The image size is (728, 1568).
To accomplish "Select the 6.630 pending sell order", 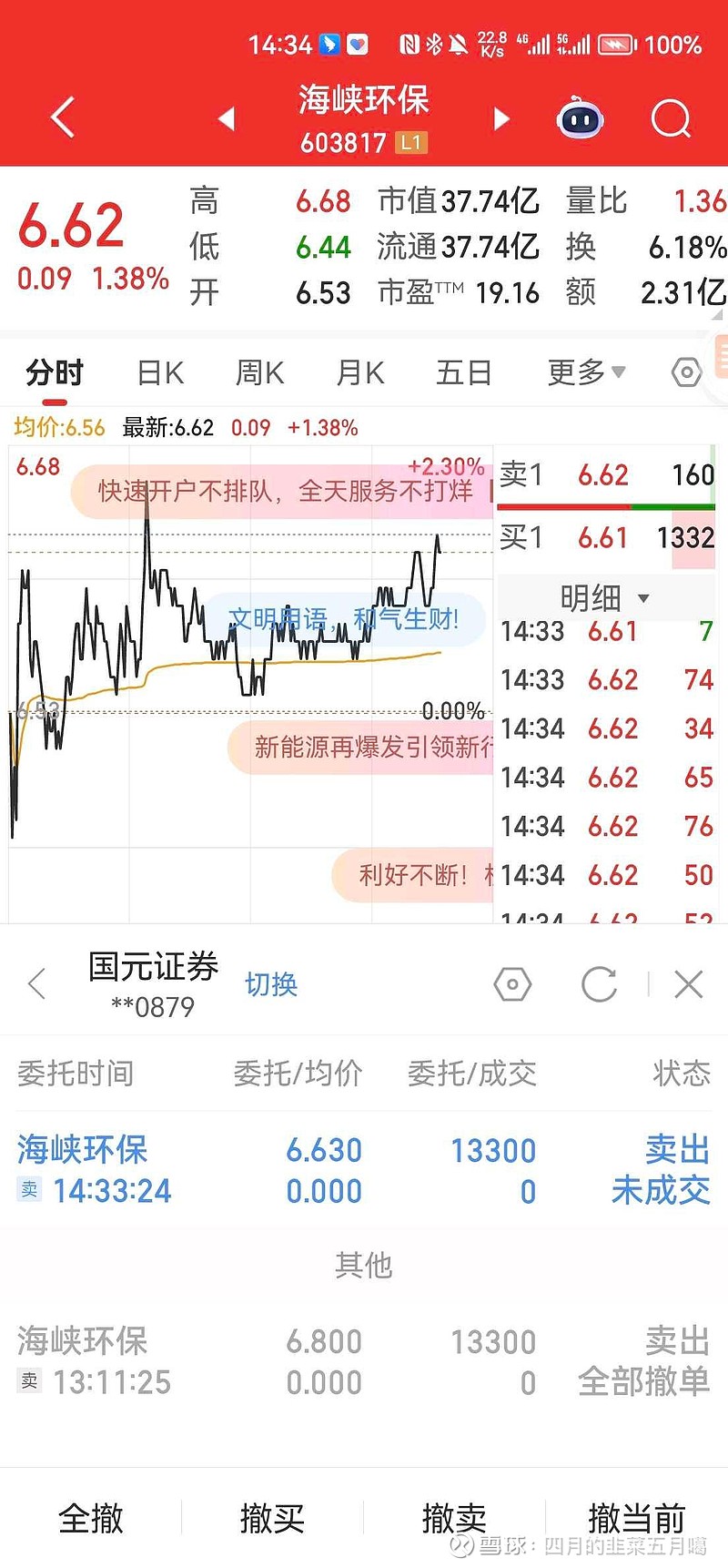I will tap(364, 1170).
